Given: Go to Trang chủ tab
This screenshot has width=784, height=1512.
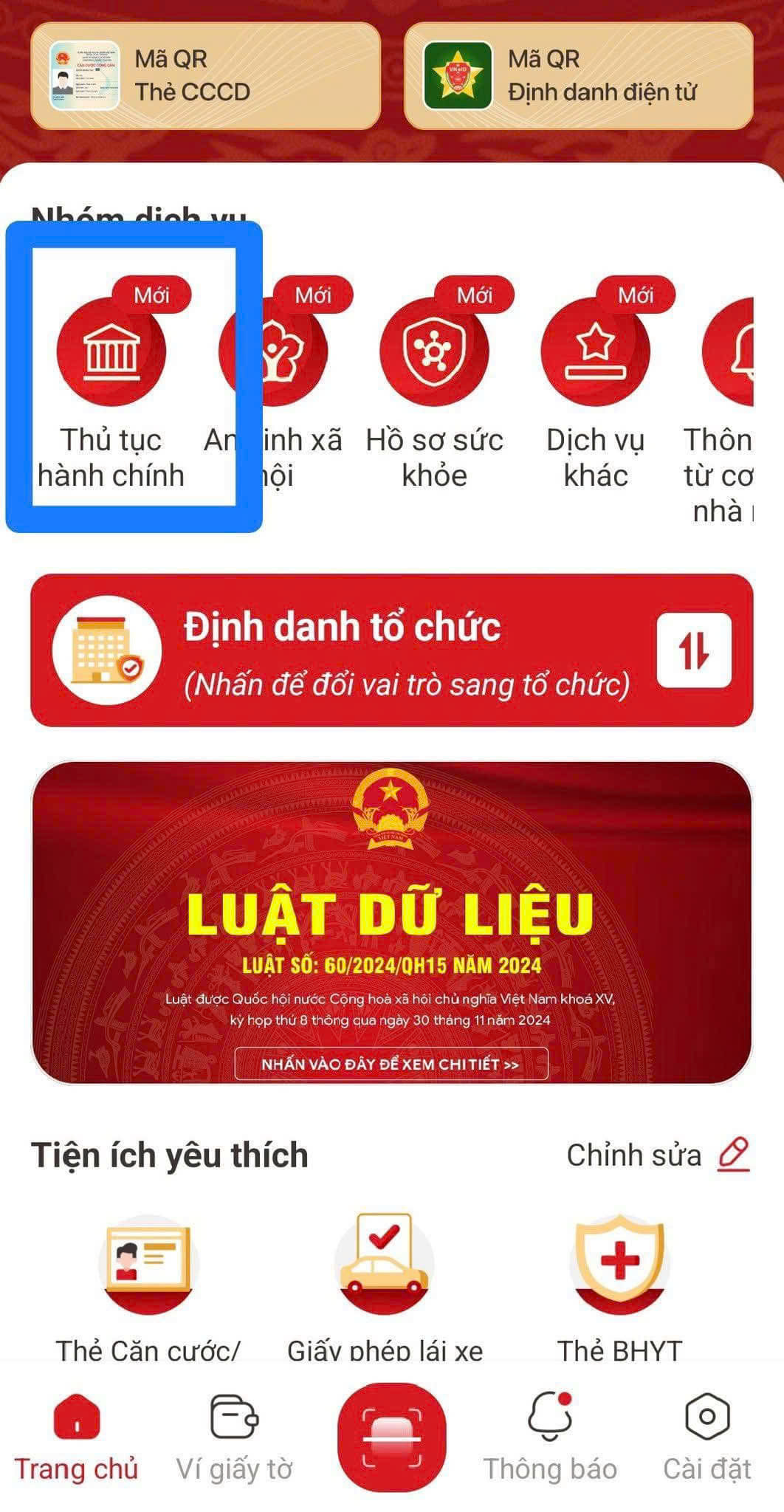Looking at the screenshot, I should [x=76, y=1437].
